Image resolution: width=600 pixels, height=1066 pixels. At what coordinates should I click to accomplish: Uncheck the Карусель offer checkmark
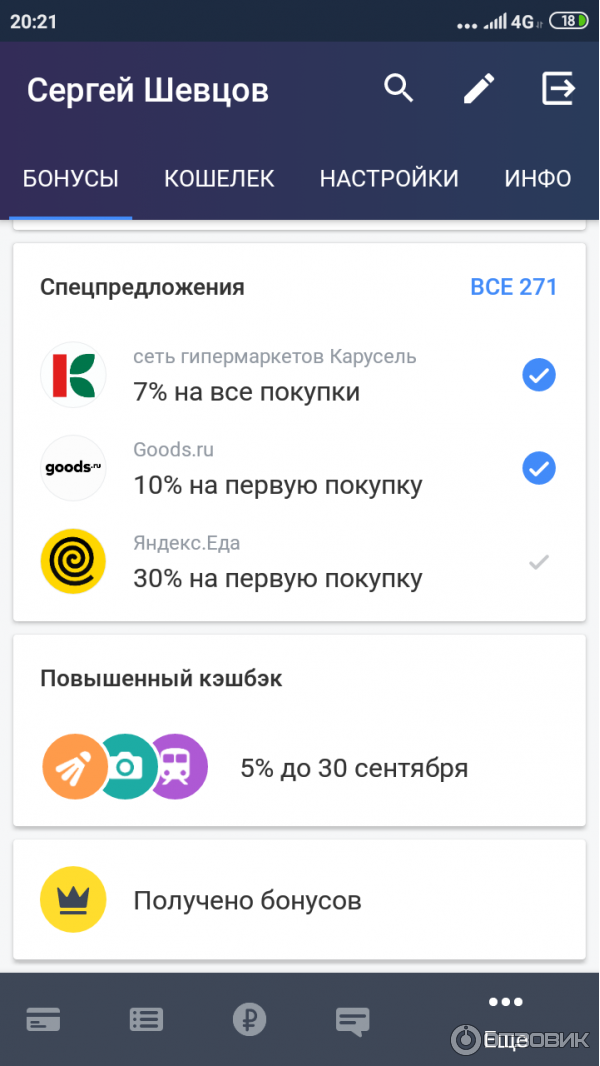click(539, 376)
